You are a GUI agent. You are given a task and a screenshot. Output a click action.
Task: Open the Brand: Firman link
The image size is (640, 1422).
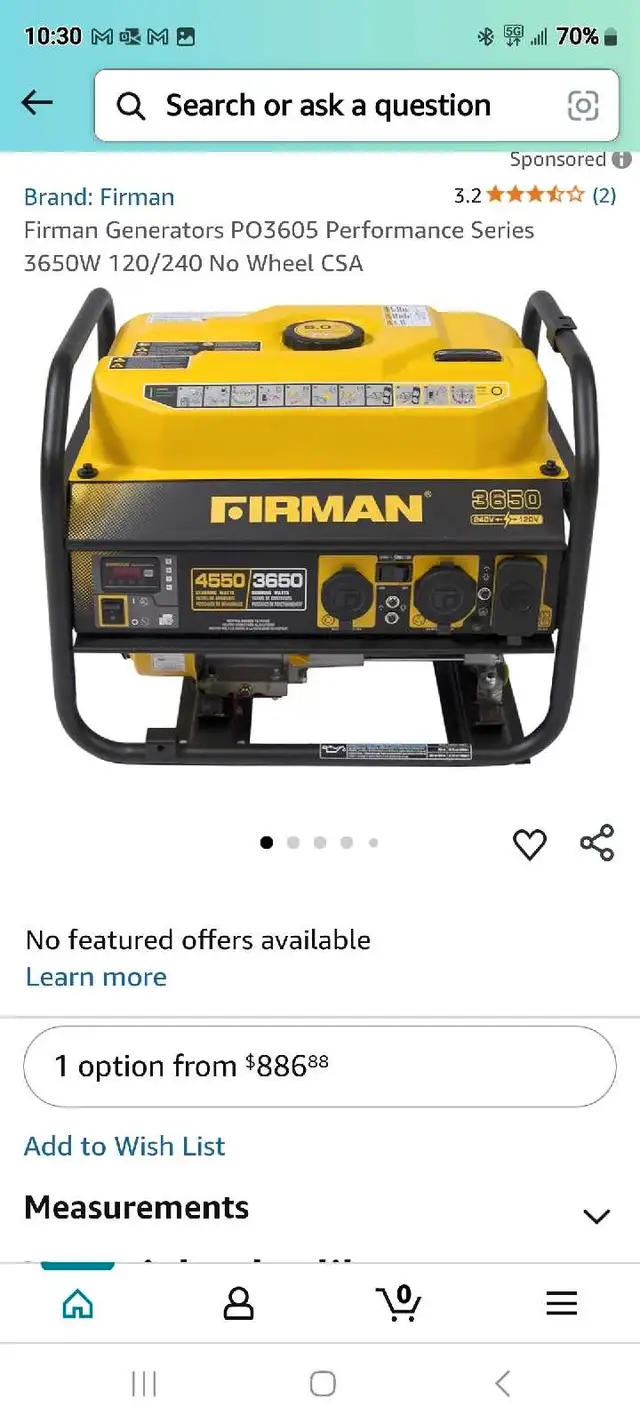(x=99, y=197)
